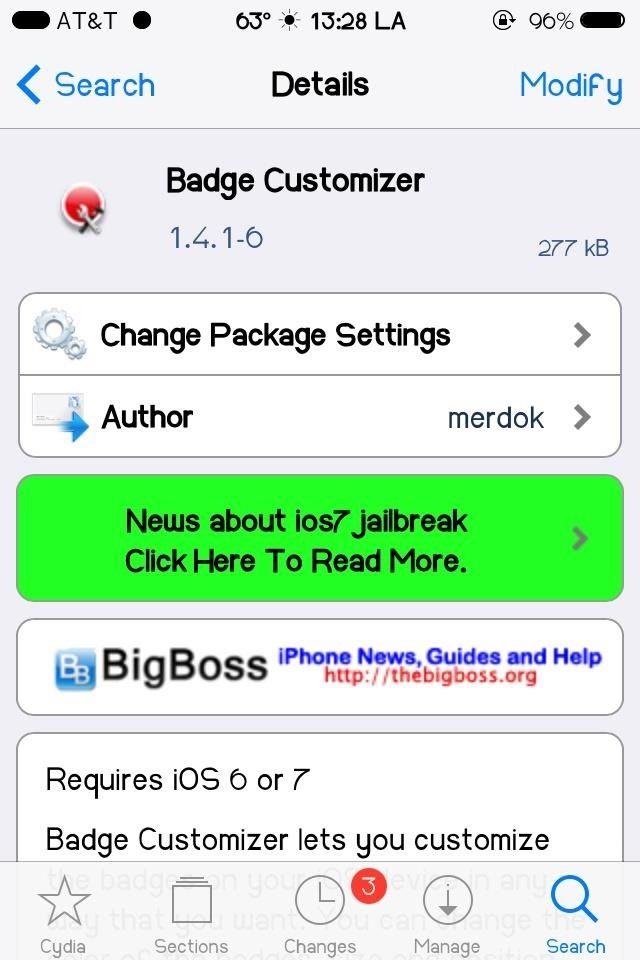Select the Search tab
This screenshot has height=960, width=640.
click(x=575, y=914)
